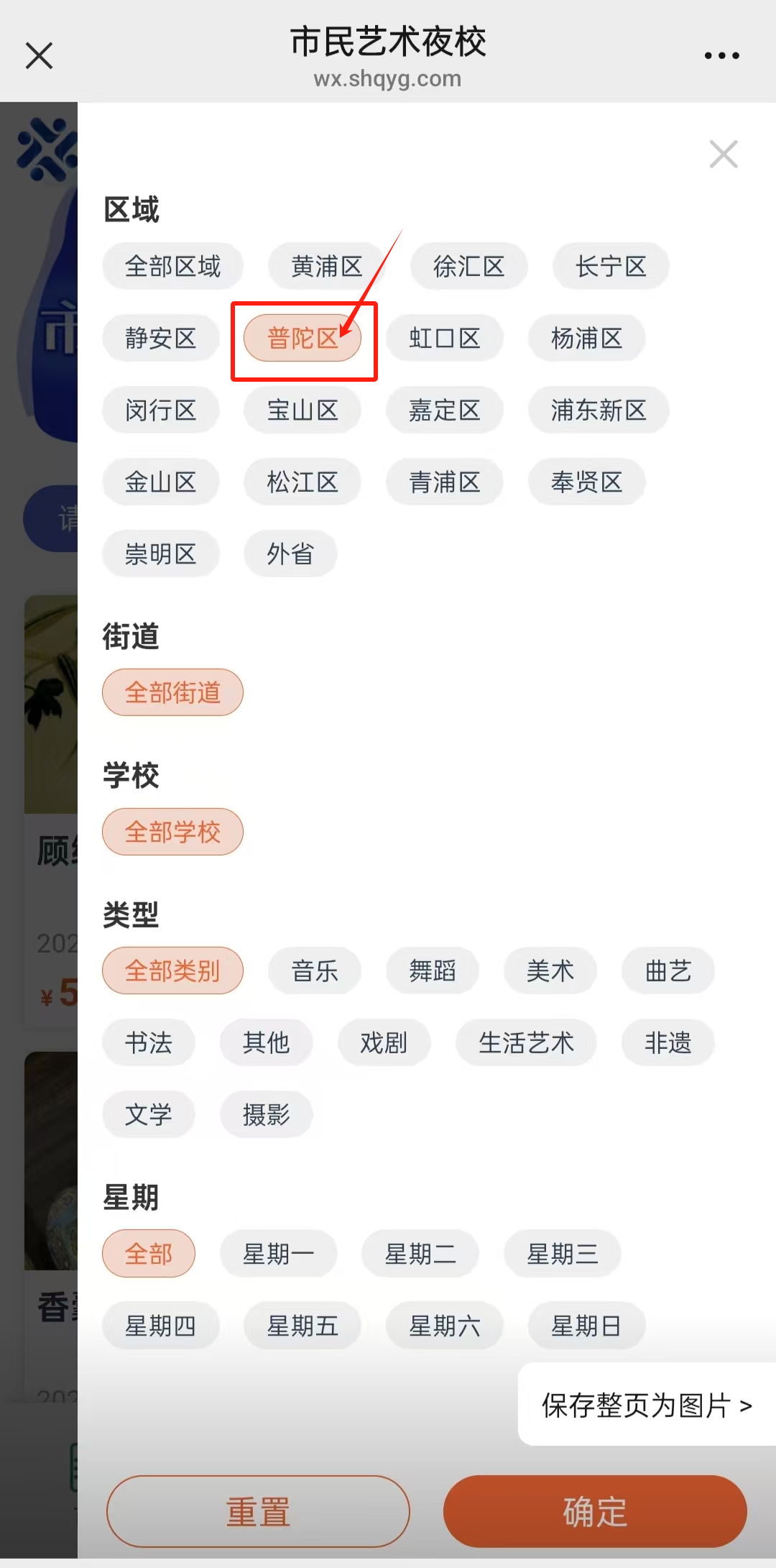Pick 浦东新区 as region
776x1568 pixels.
[599, 410]
